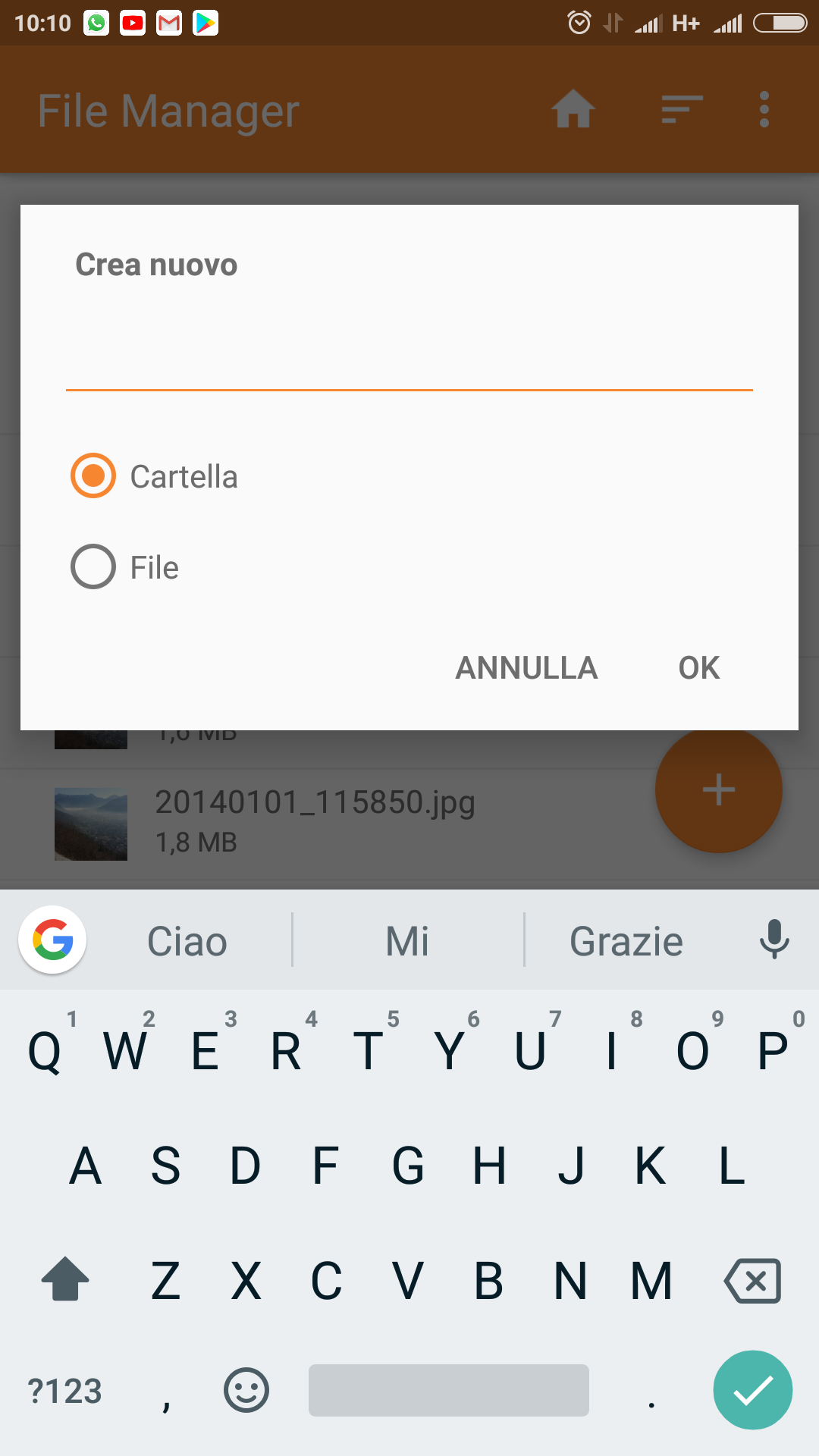Open the emoji keyboard
Image resolution: width=819 pixels, height=1456 pixels.
click(246, 1390)
